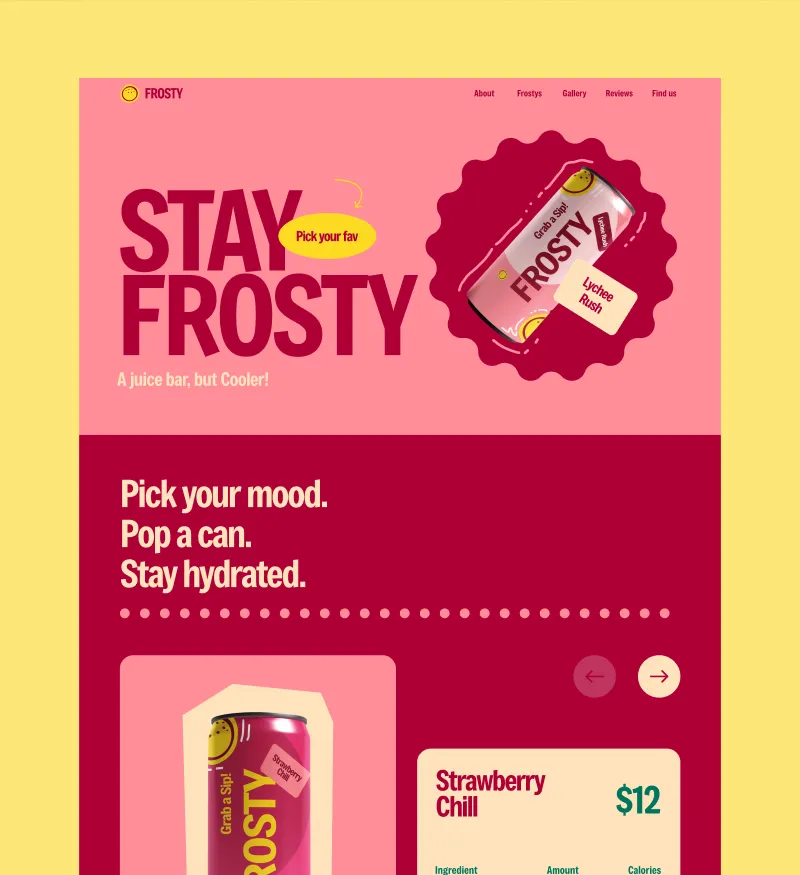Go to the previous can with the left arrow
Screen dimensions: 800x875
[x=595, y=677]
